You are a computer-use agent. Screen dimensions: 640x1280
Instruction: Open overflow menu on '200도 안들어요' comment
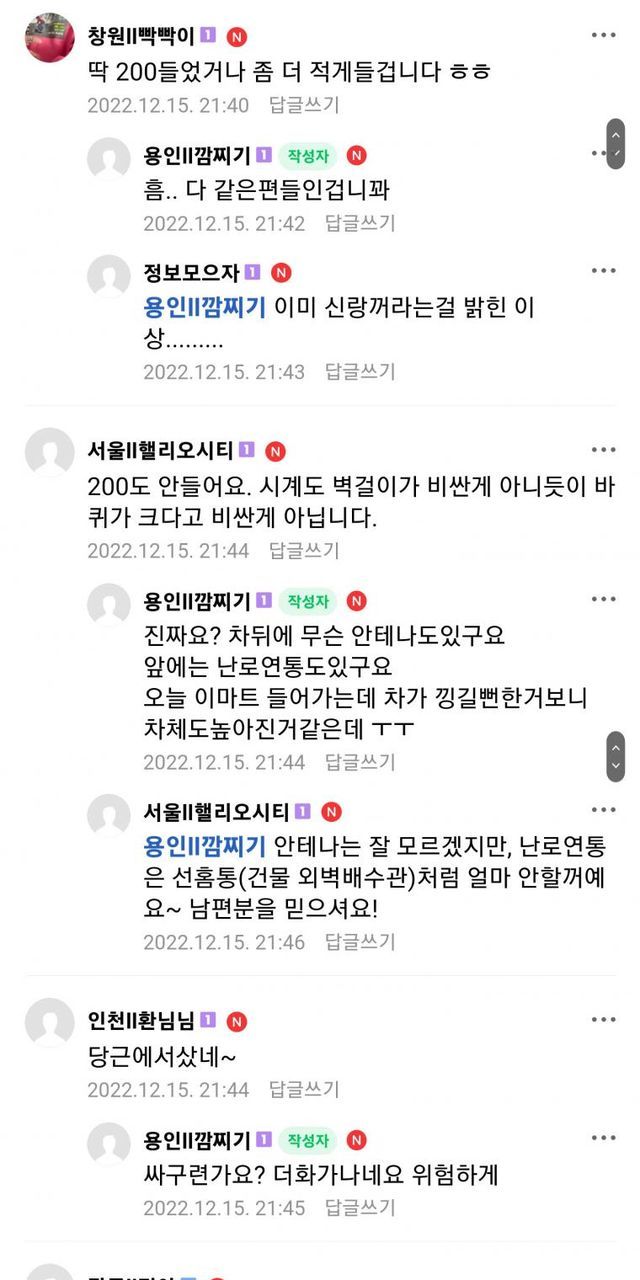(603, 450)
